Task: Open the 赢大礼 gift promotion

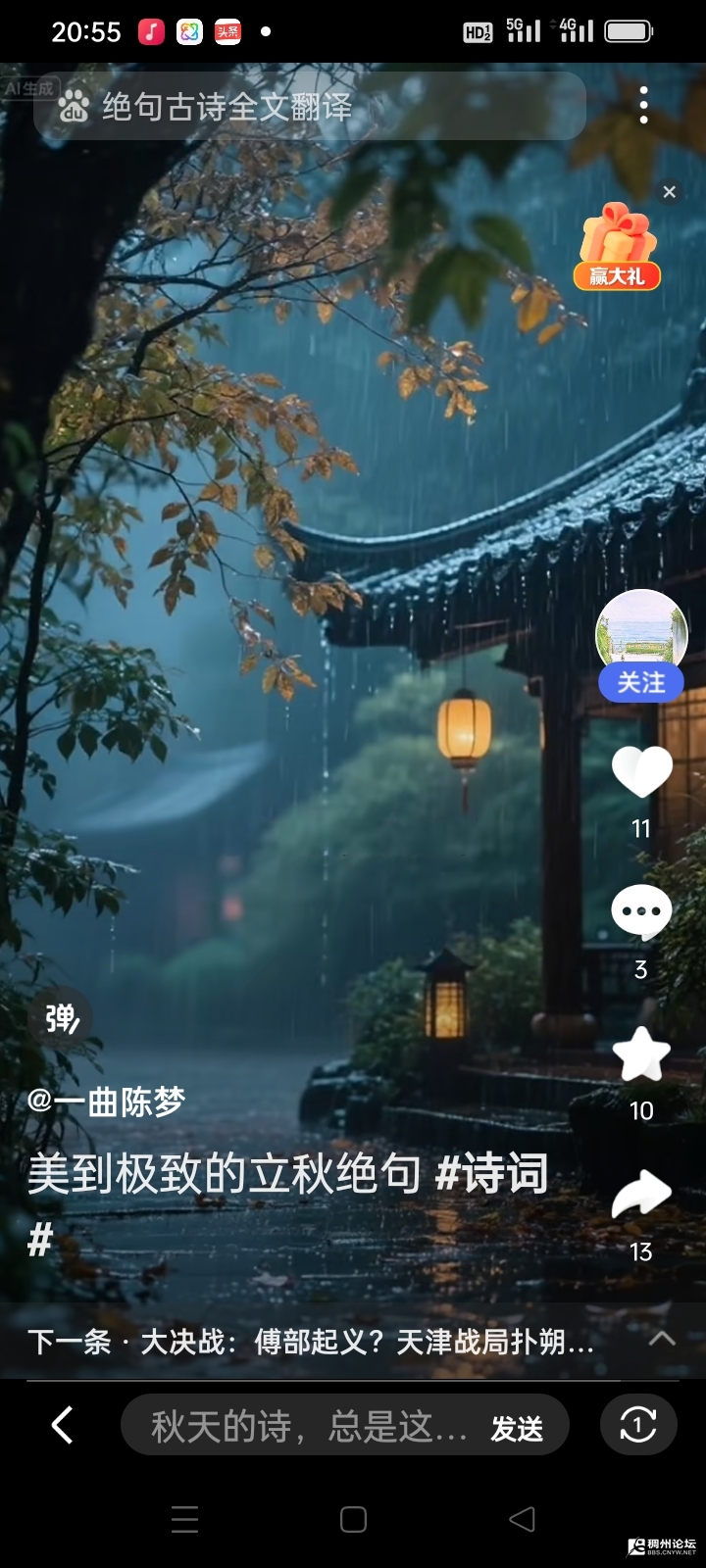Action: click(617, 247)
